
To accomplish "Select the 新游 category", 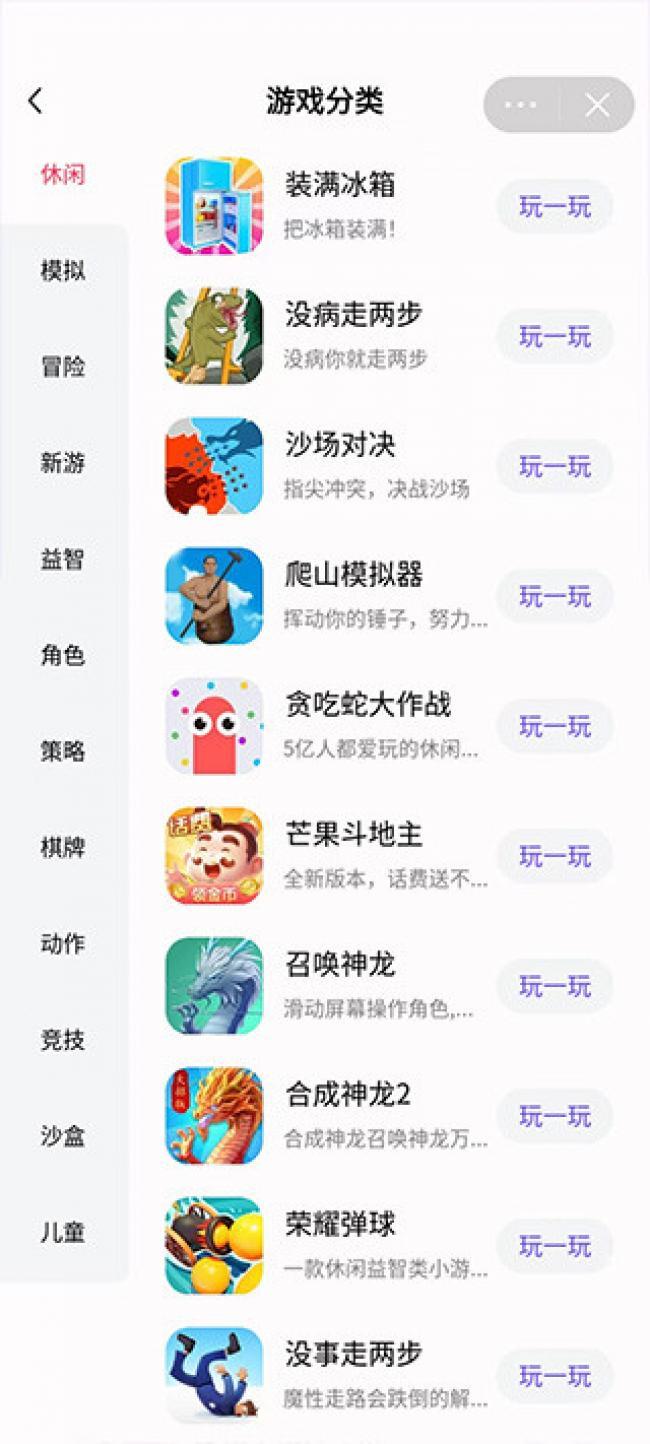I will 63,463.
